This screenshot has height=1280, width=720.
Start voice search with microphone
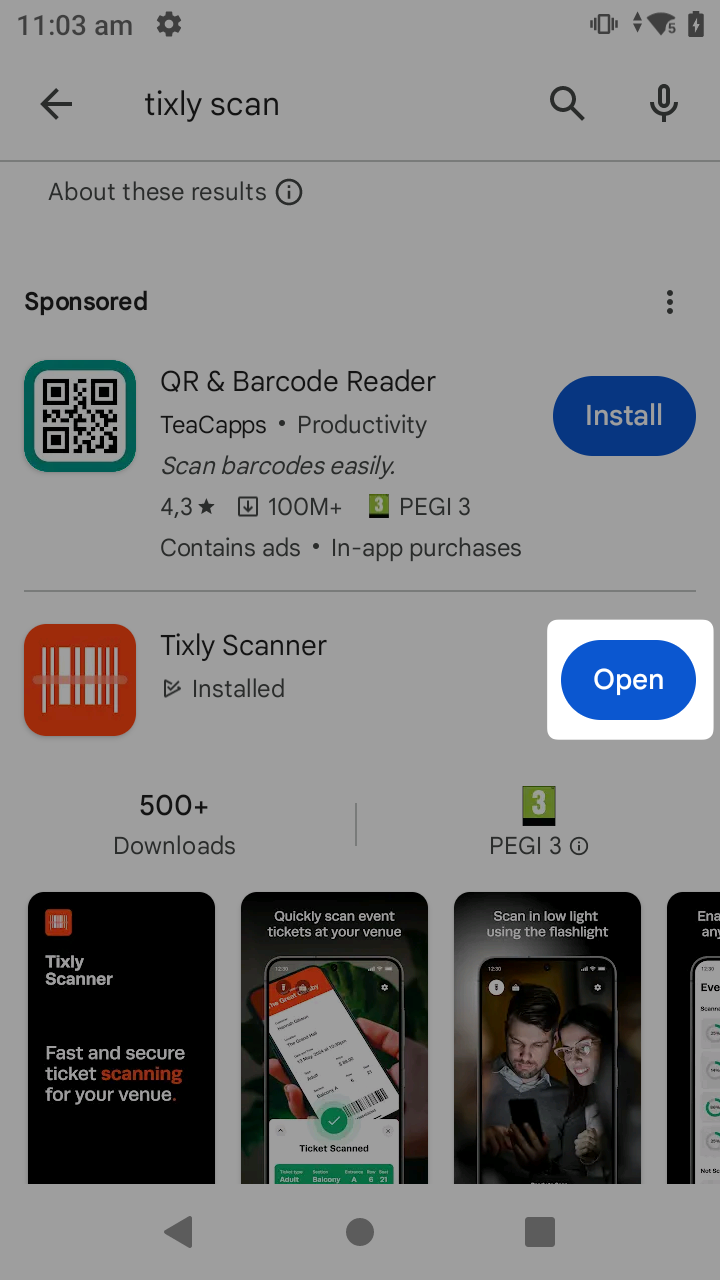pos(664,103)
